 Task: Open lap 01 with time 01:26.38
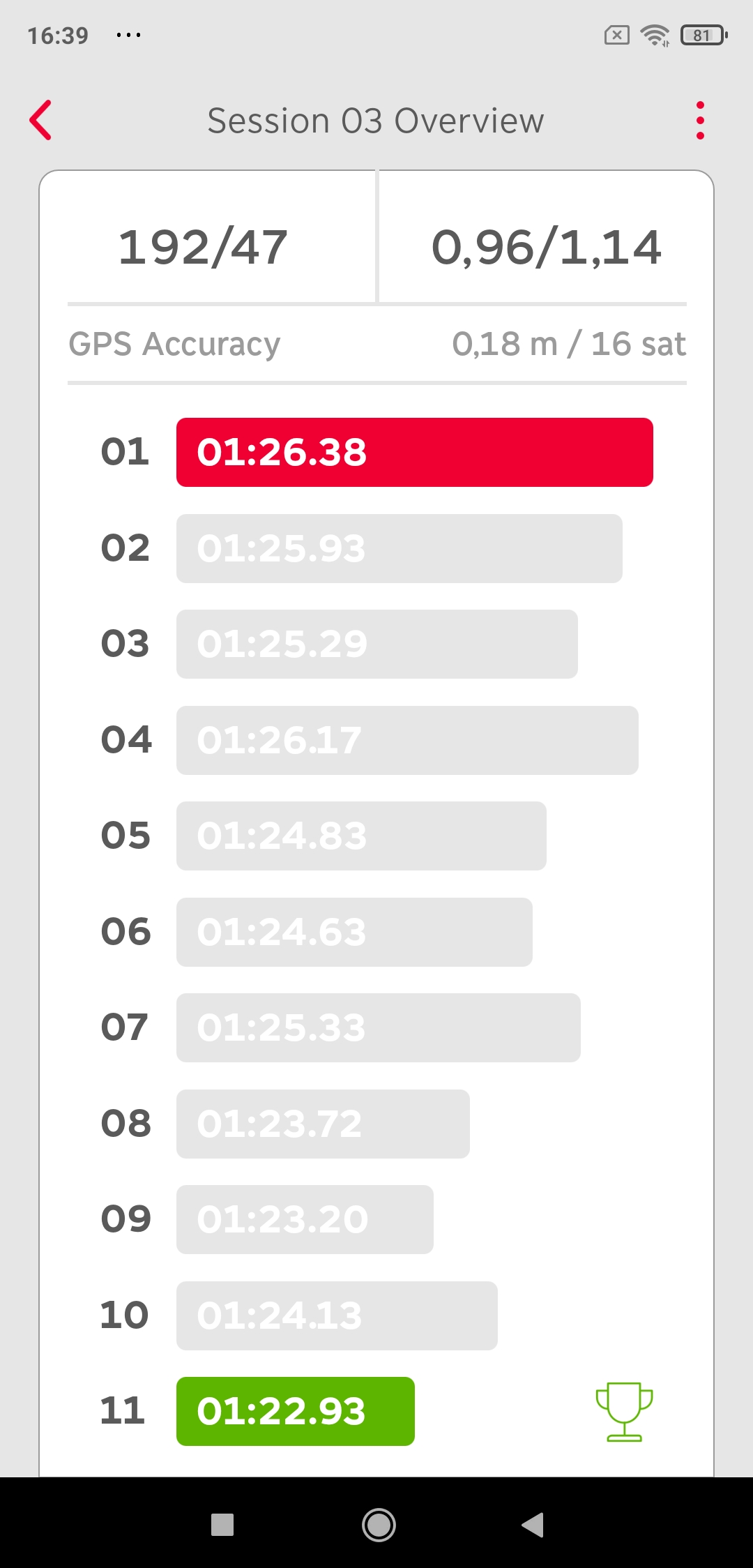414,452
